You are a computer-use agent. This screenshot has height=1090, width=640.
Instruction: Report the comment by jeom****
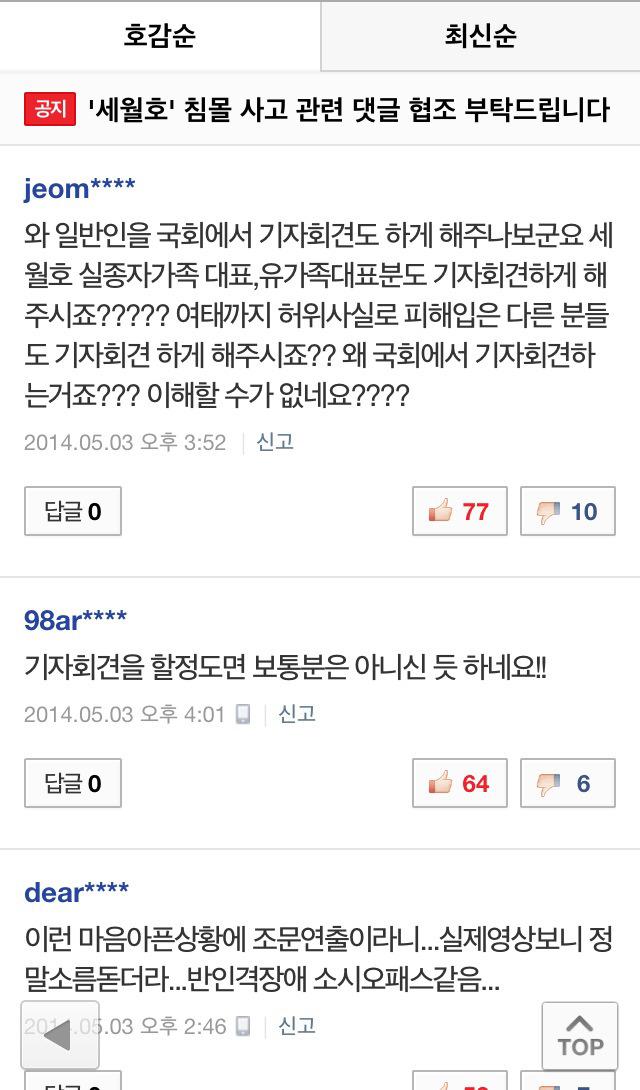tap(275, 442)
